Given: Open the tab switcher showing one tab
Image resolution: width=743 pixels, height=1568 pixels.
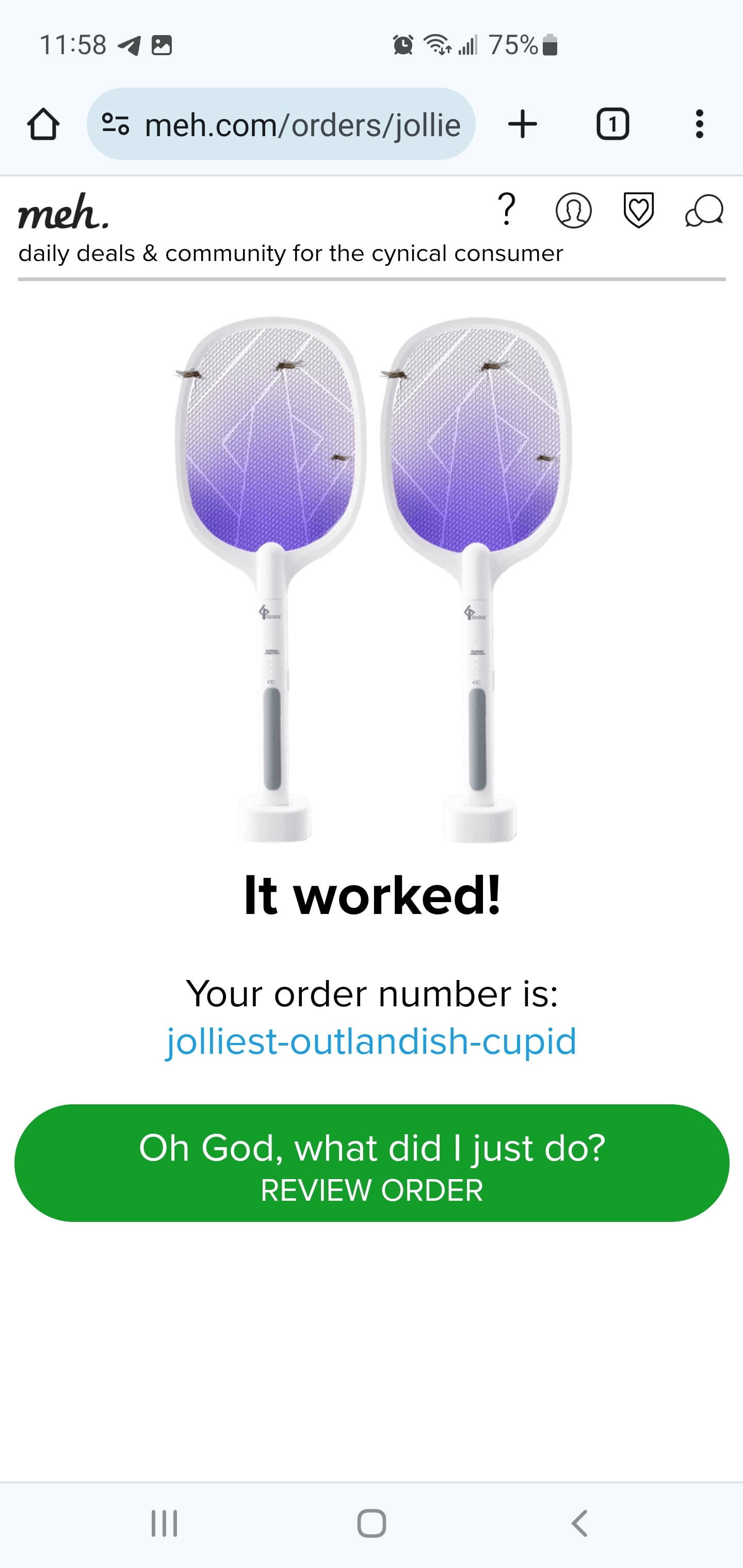Looking at the screenshot, I should coord(612,124).
